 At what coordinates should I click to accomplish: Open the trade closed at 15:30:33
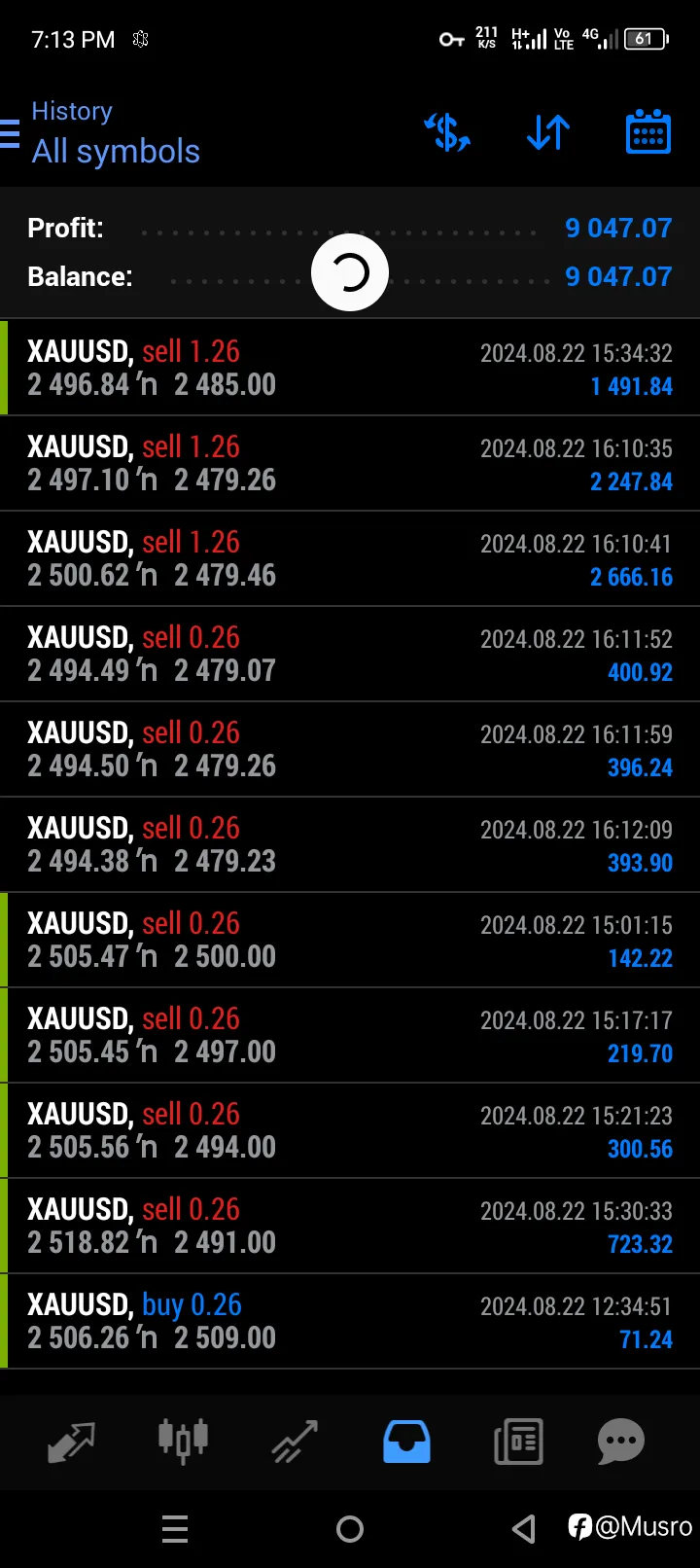click(350, 1226)
